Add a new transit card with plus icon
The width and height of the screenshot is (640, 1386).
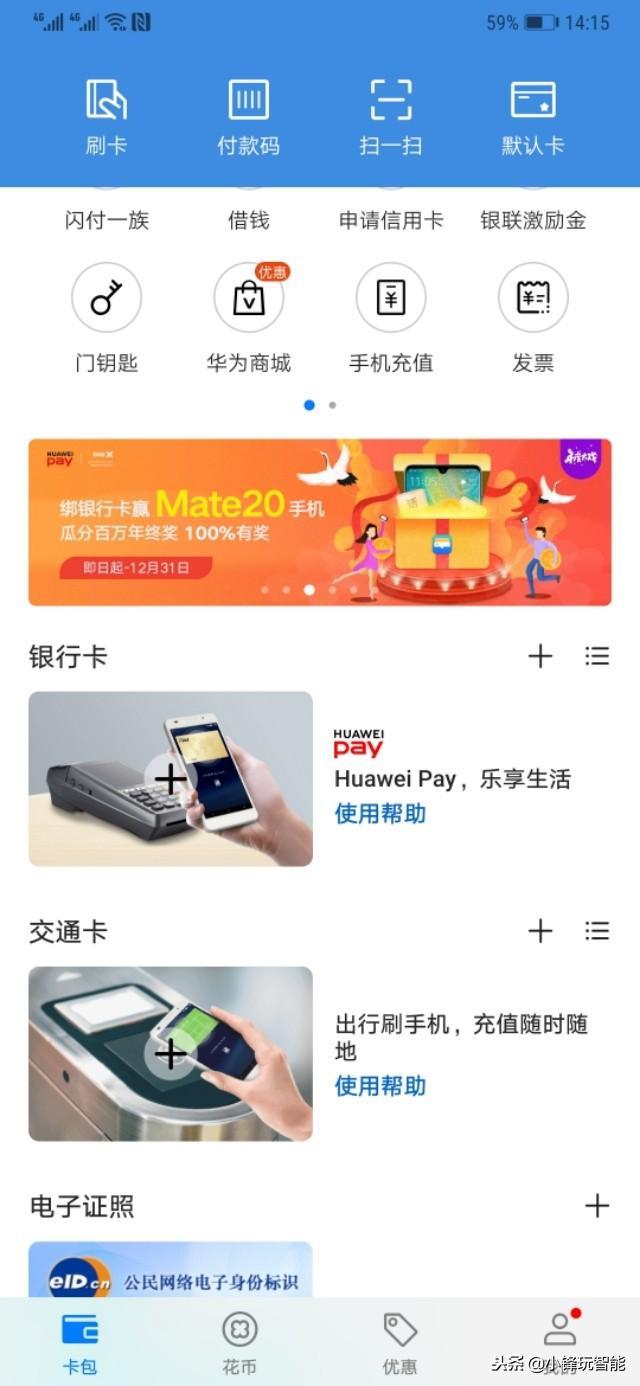(x=540, y=931)
